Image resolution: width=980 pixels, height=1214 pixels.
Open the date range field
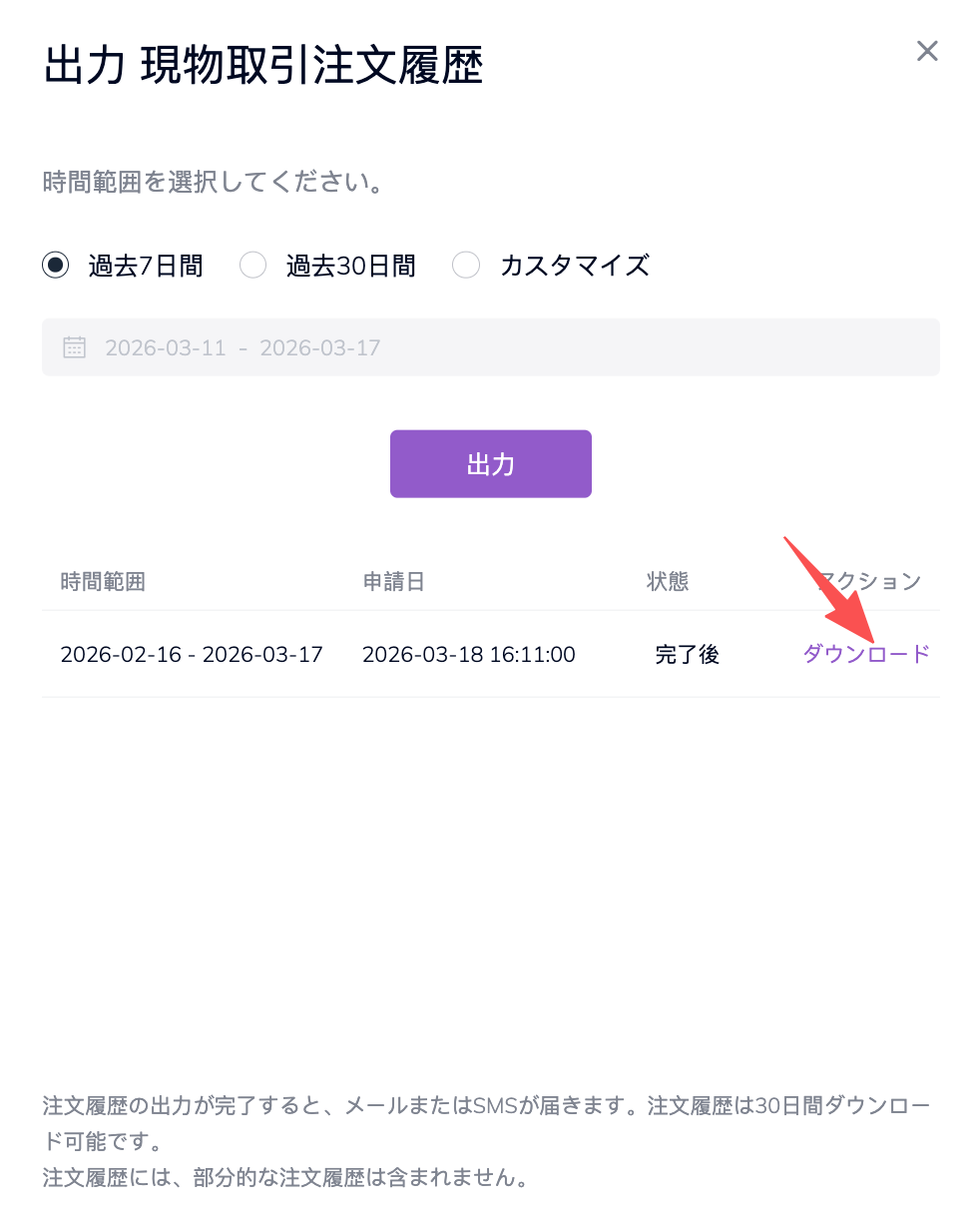pos(490,347)
